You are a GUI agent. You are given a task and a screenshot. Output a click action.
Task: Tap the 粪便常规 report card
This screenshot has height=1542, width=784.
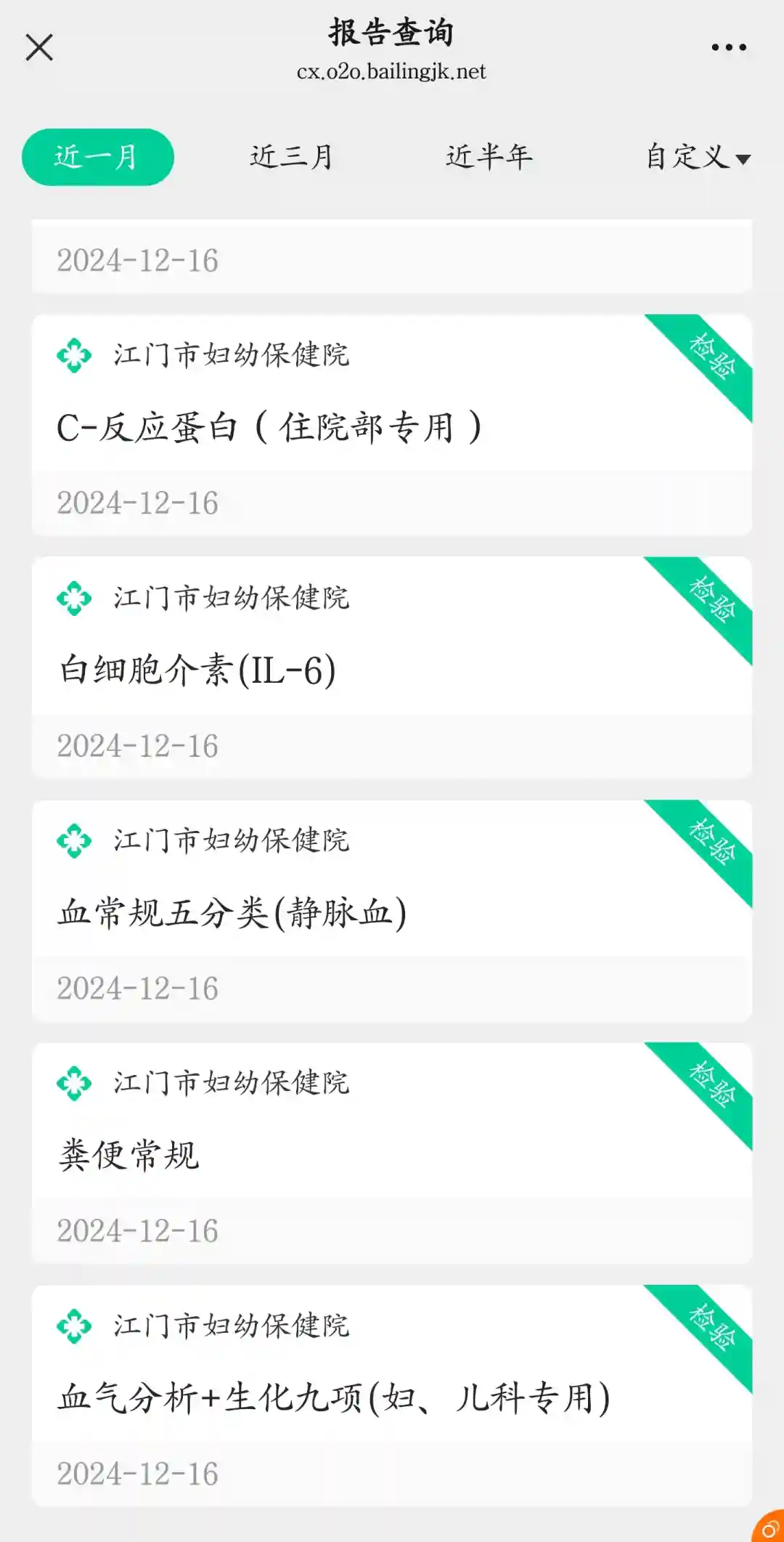(391, 1153)
